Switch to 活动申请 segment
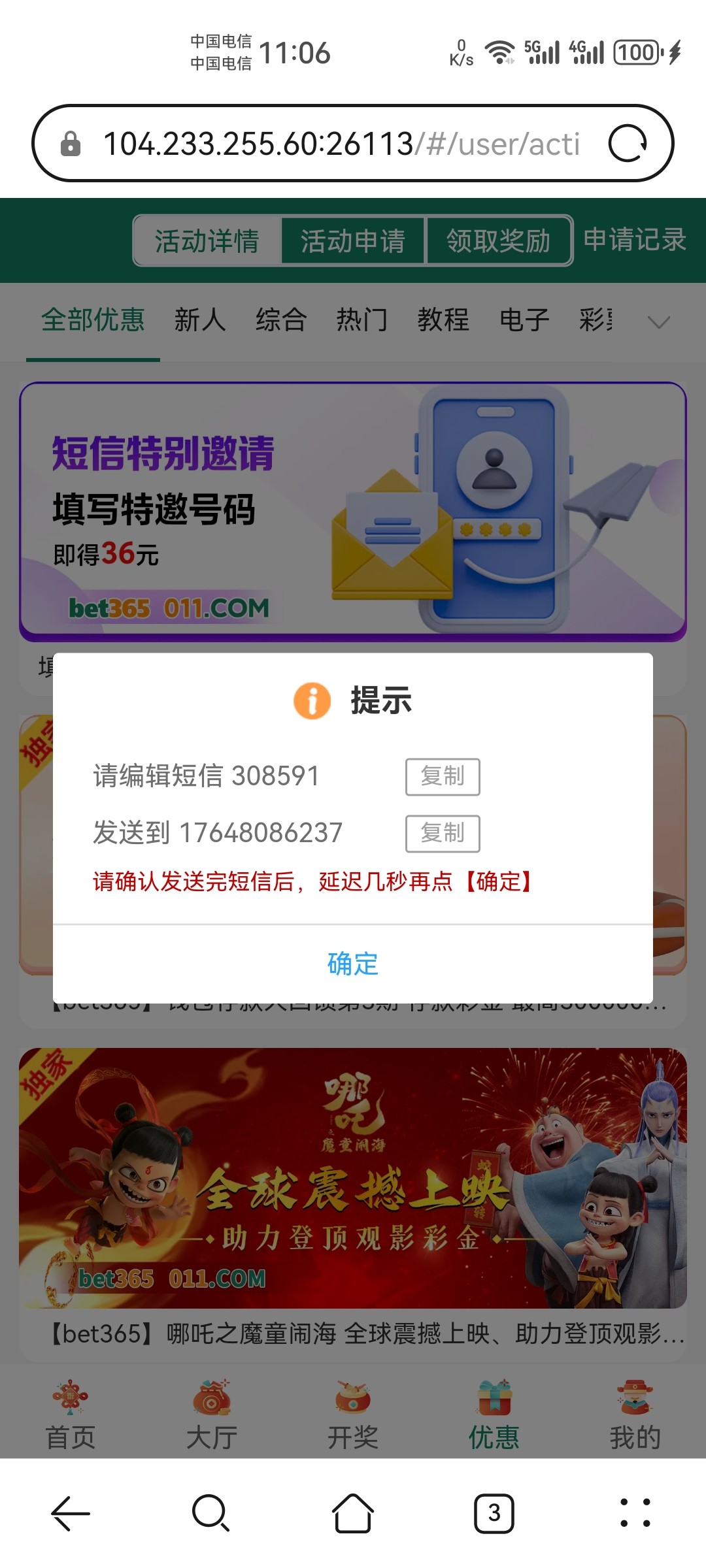 (353, 241)
